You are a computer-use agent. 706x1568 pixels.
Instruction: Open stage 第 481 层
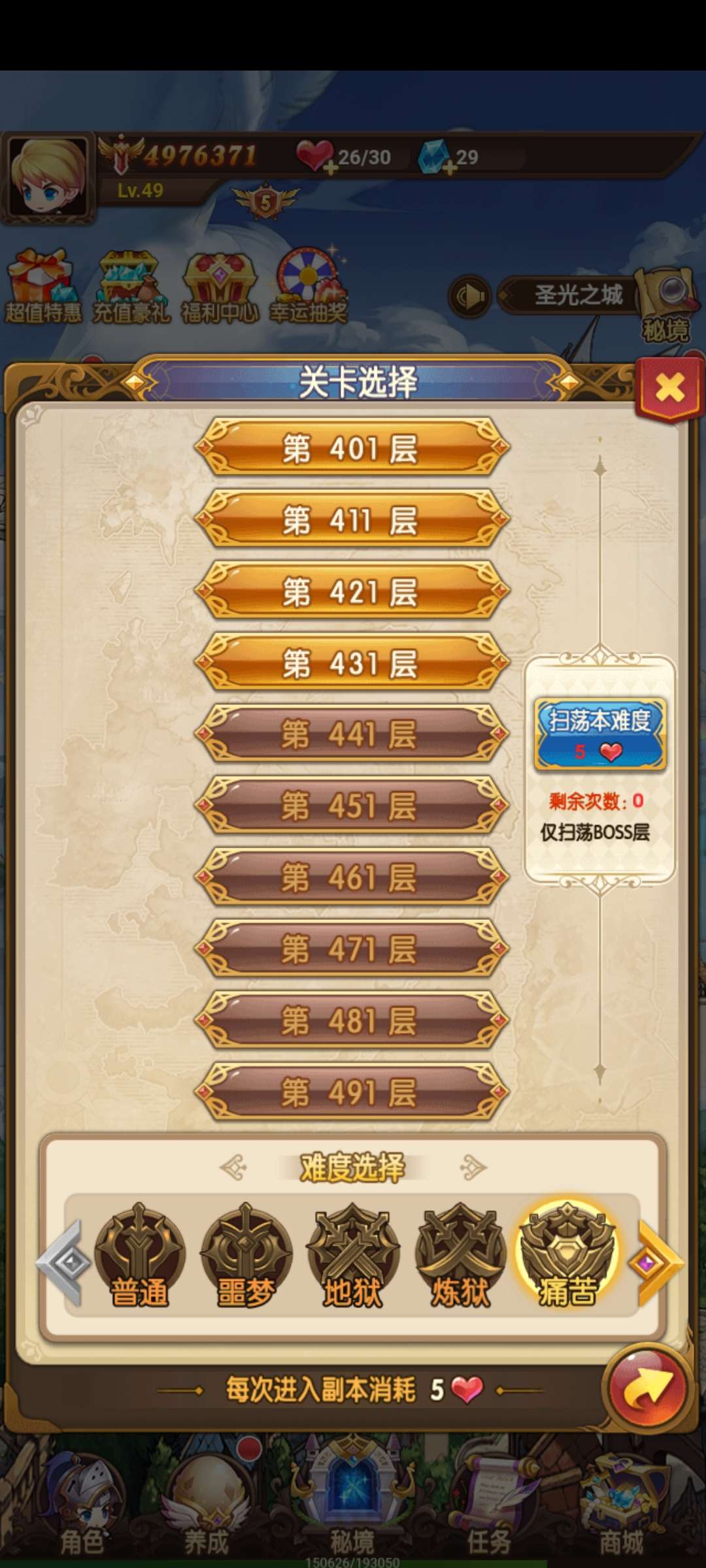352,1021
